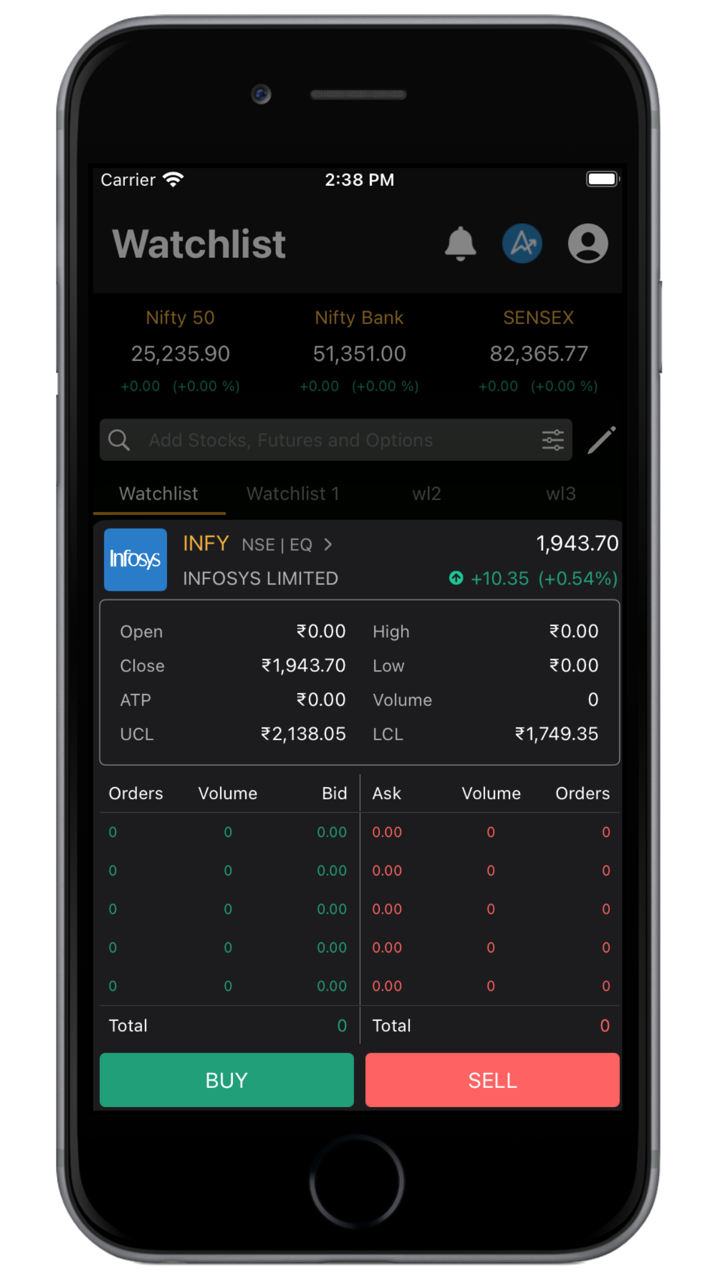This screenshot has height=1280, width=720.
Task: Select the Watchlist tab
Action: coord(158,493)
